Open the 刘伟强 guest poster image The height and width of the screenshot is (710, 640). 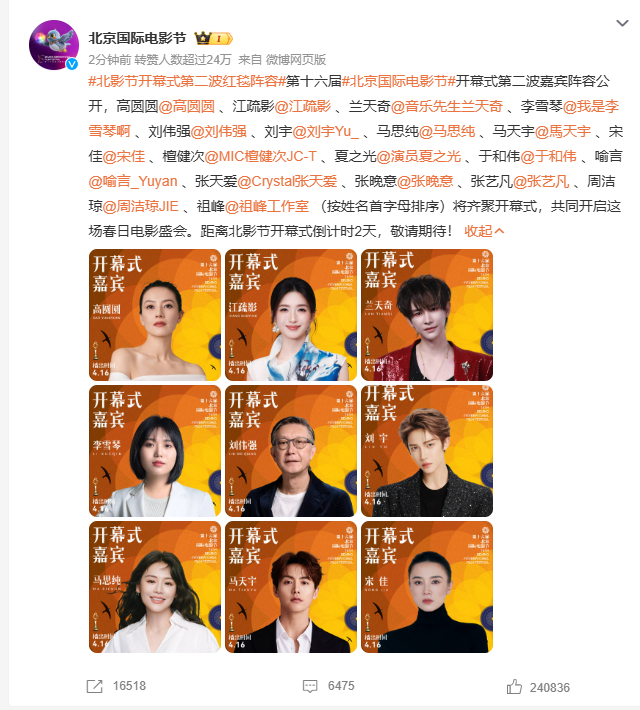pyautogui.click(x=291, y=449)
